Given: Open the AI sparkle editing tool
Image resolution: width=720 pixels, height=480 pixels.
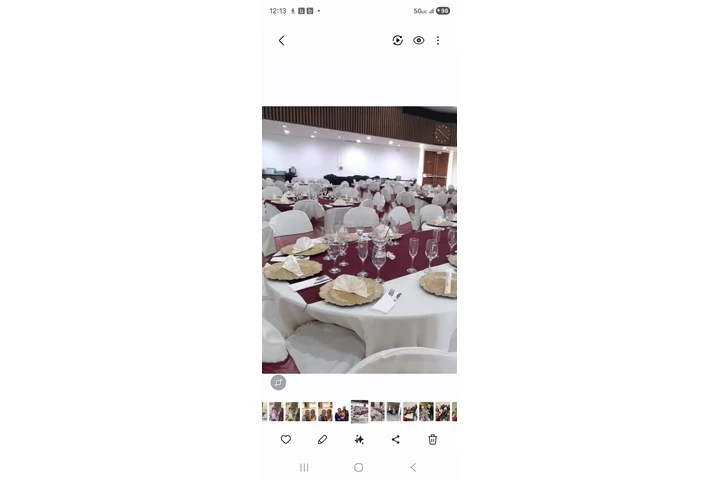Looking at the screenshot, I should pos(359,439).
